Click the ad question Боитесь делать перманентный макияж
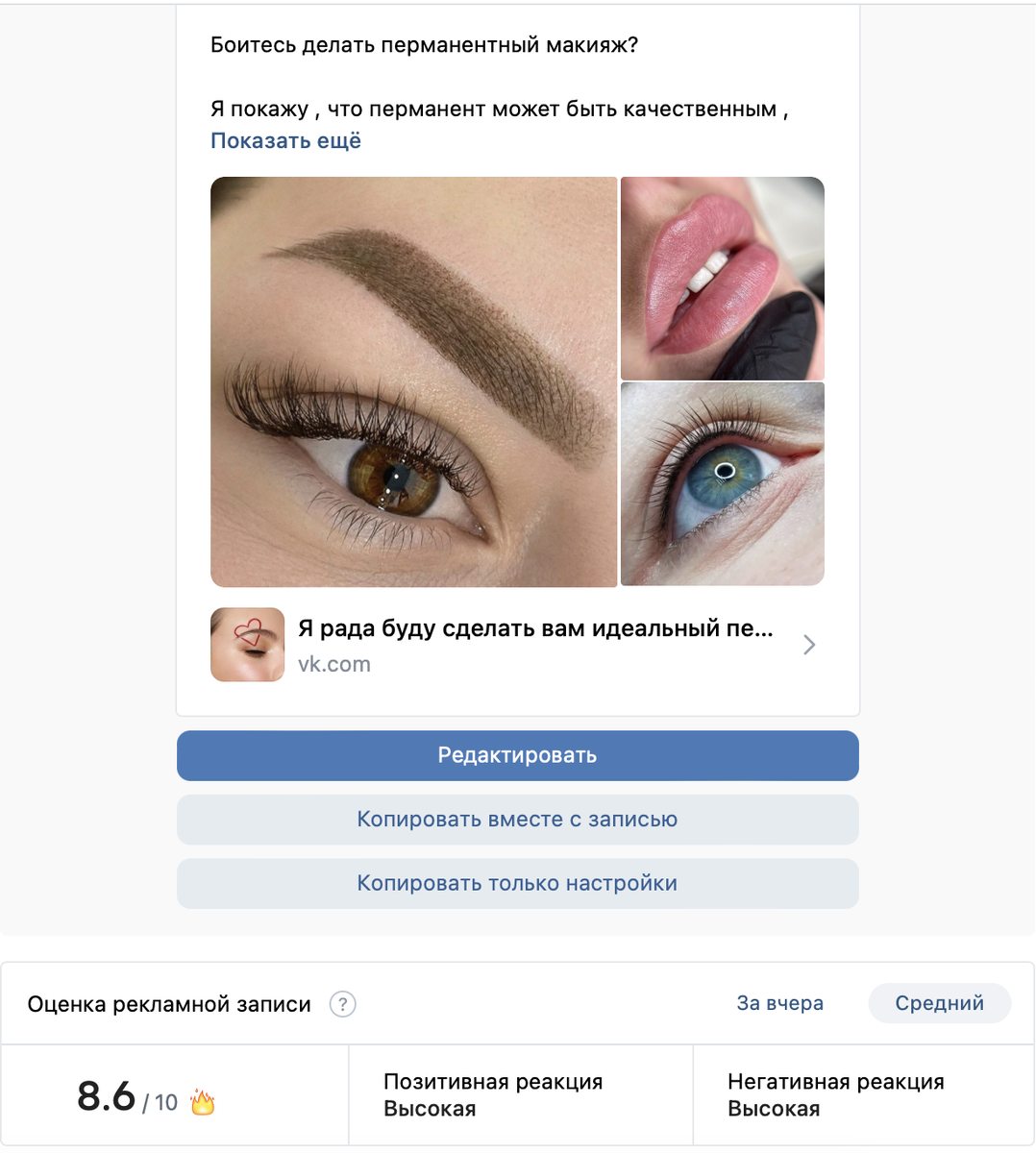Viewport: 1036px width, 1153px height. 427,44
